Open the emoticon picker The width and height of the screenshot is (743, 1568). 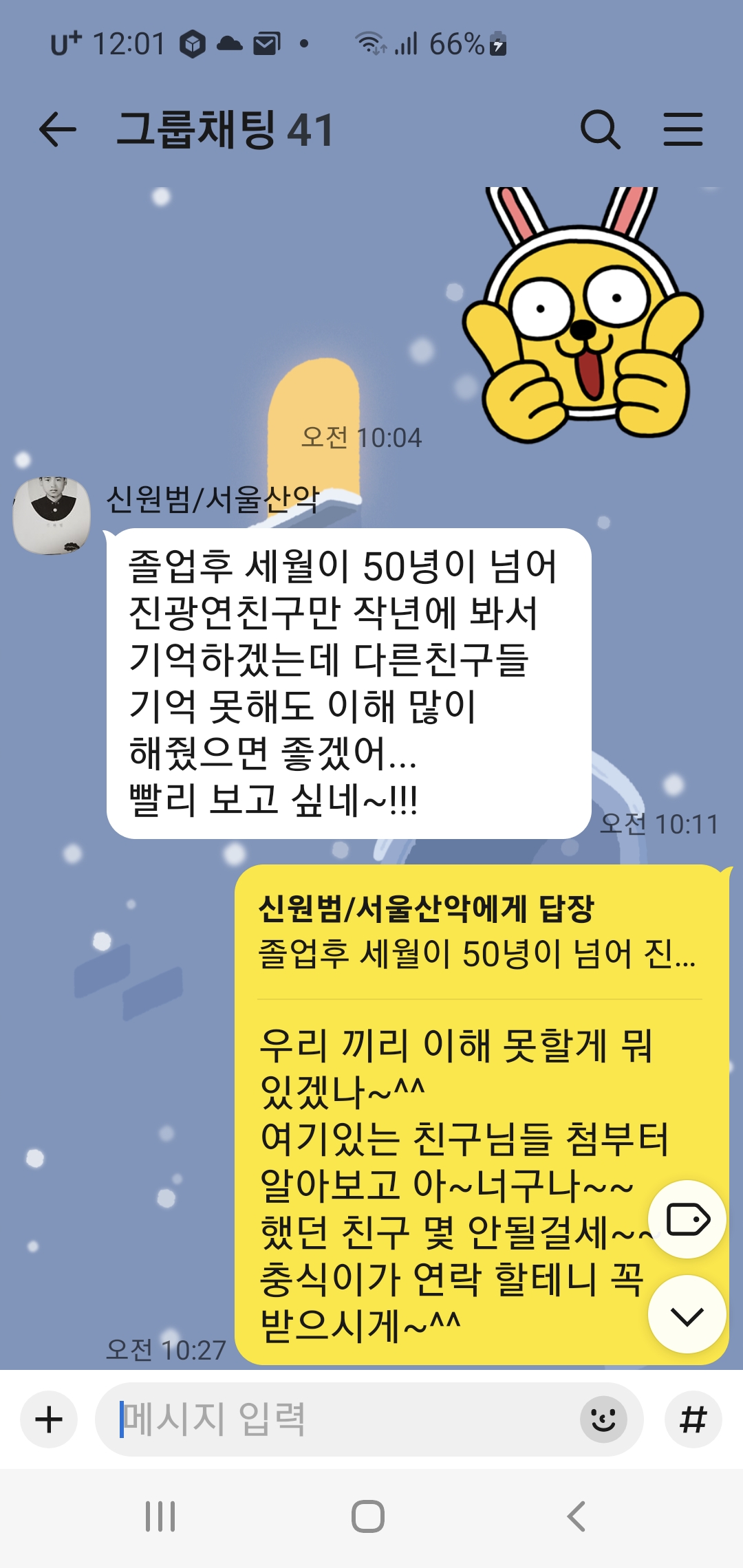(x=603, y=1419)
